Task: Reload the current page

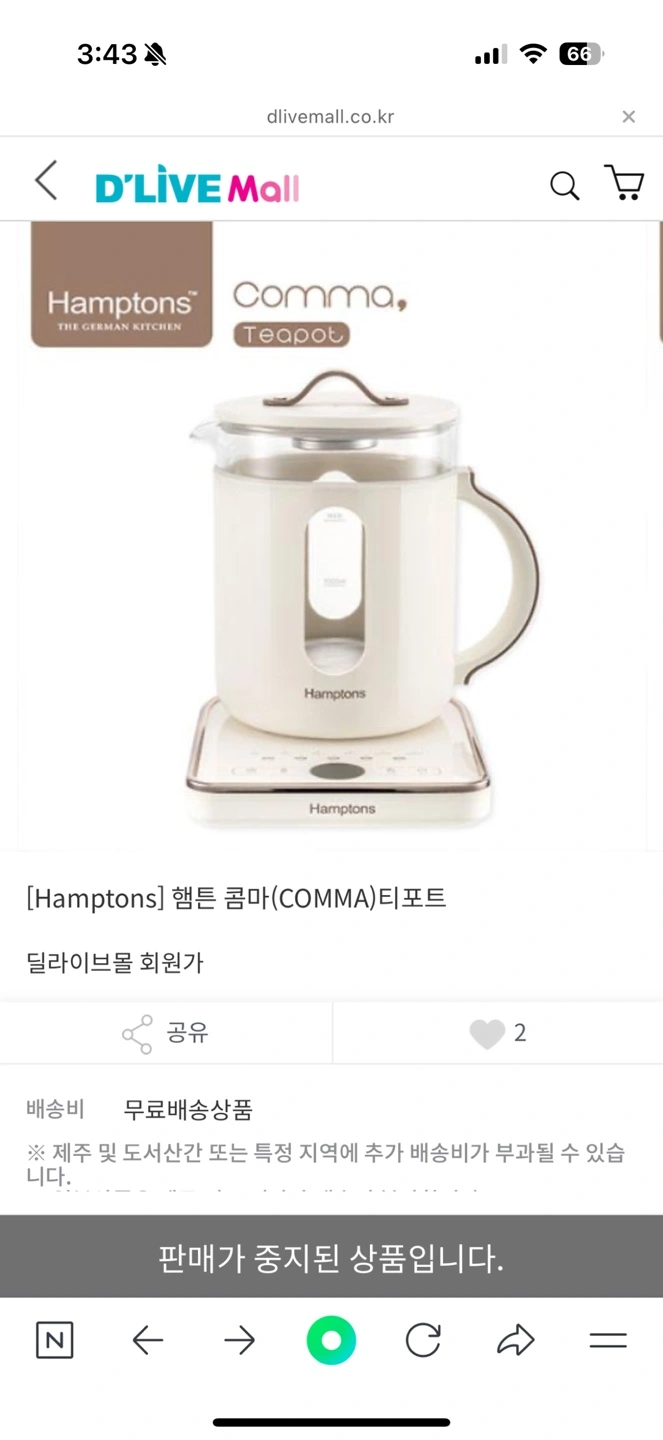Action: (423, 1340)
